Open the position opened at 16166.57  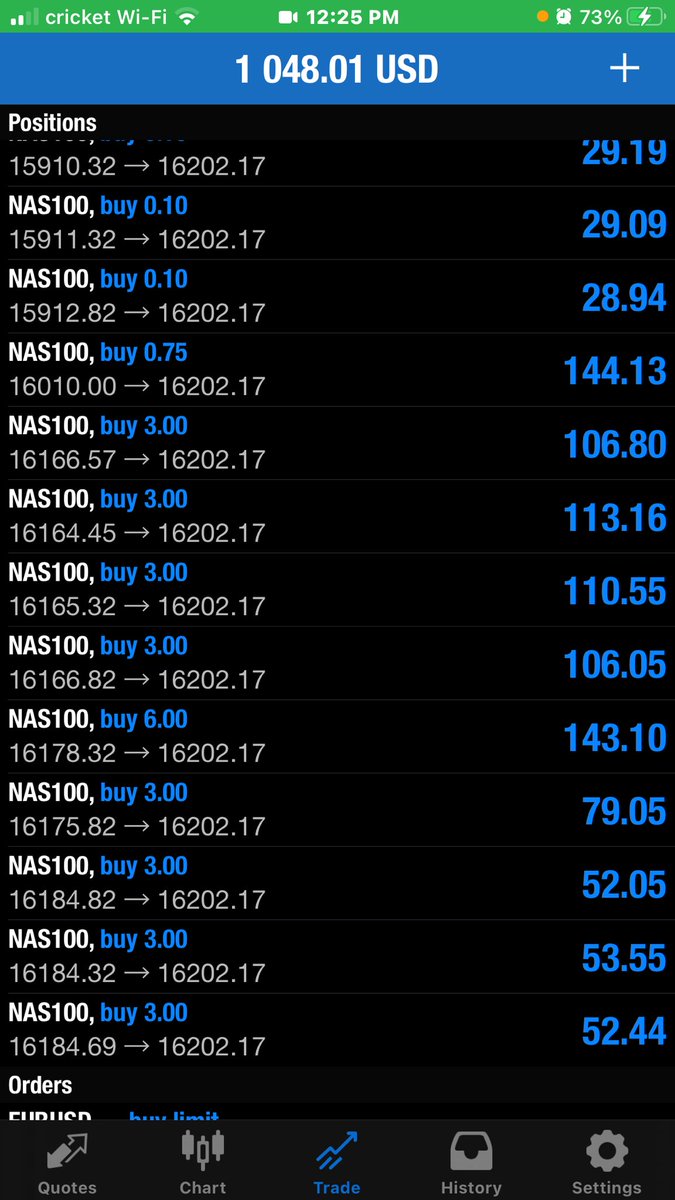[x=337, y=443]
